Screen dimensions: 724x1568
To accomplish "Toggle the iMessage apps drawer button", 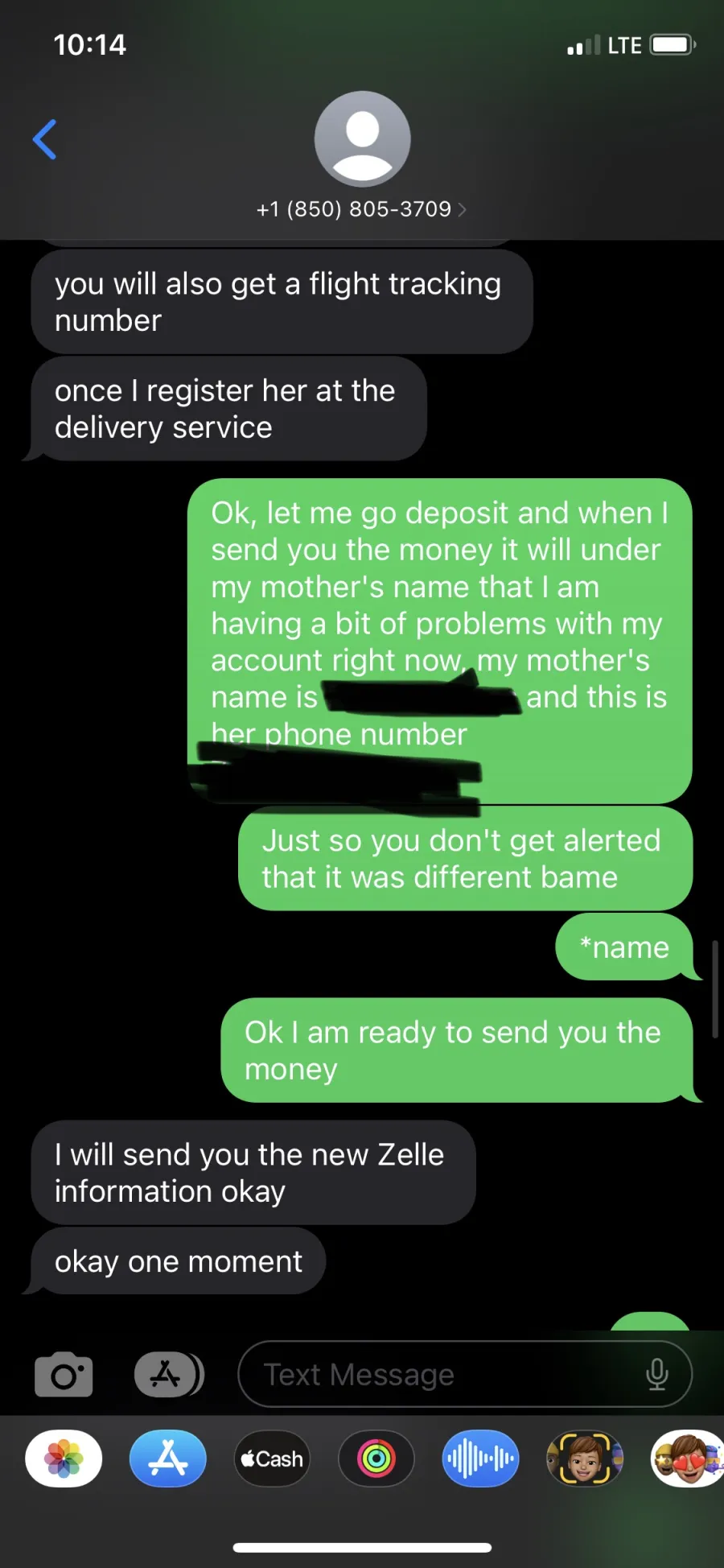I will 169,1374.
